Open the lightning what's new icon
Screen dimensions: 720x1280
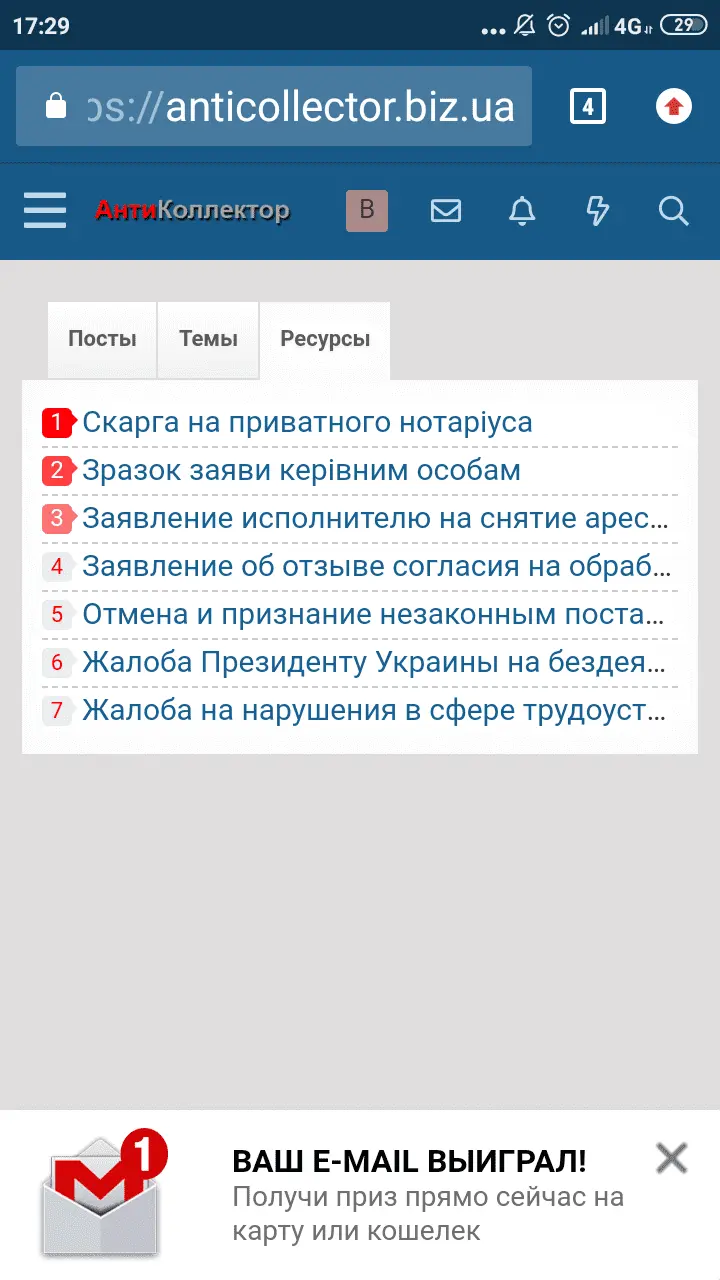point(597,210)
